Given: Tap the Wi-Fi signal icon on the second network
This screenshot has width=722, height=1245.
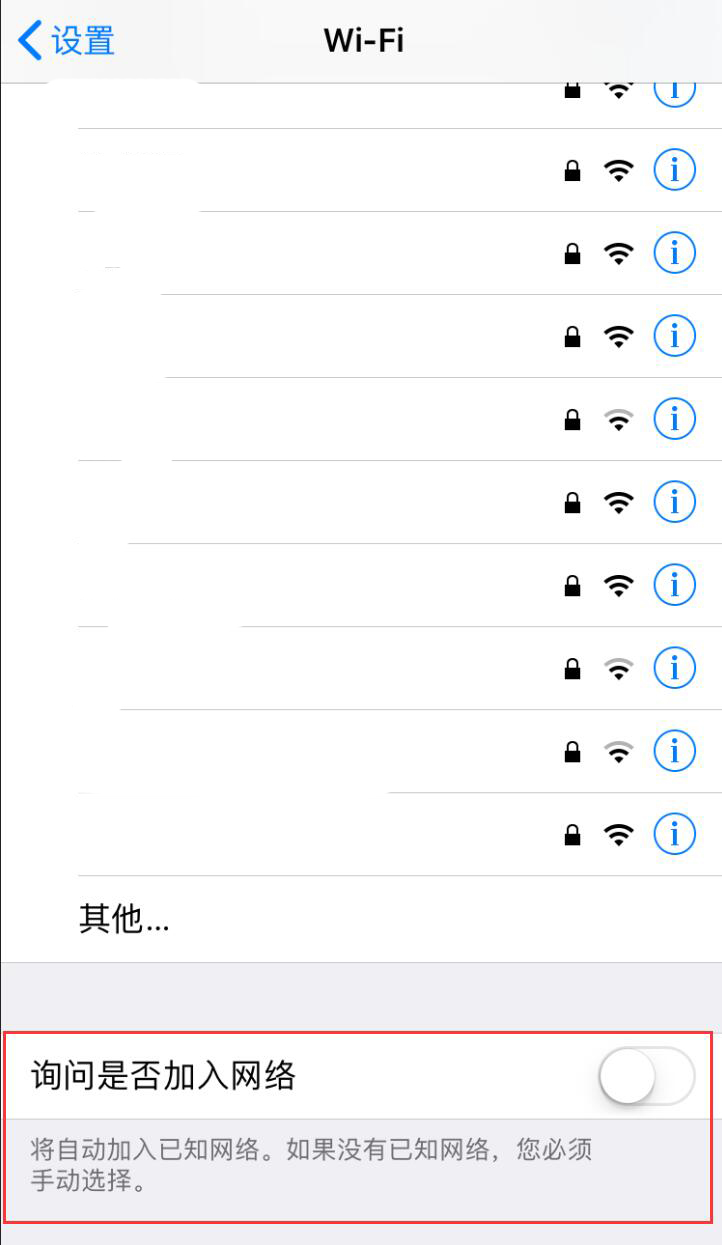Looking at the screenshot, I should click(x=619, y=170).
